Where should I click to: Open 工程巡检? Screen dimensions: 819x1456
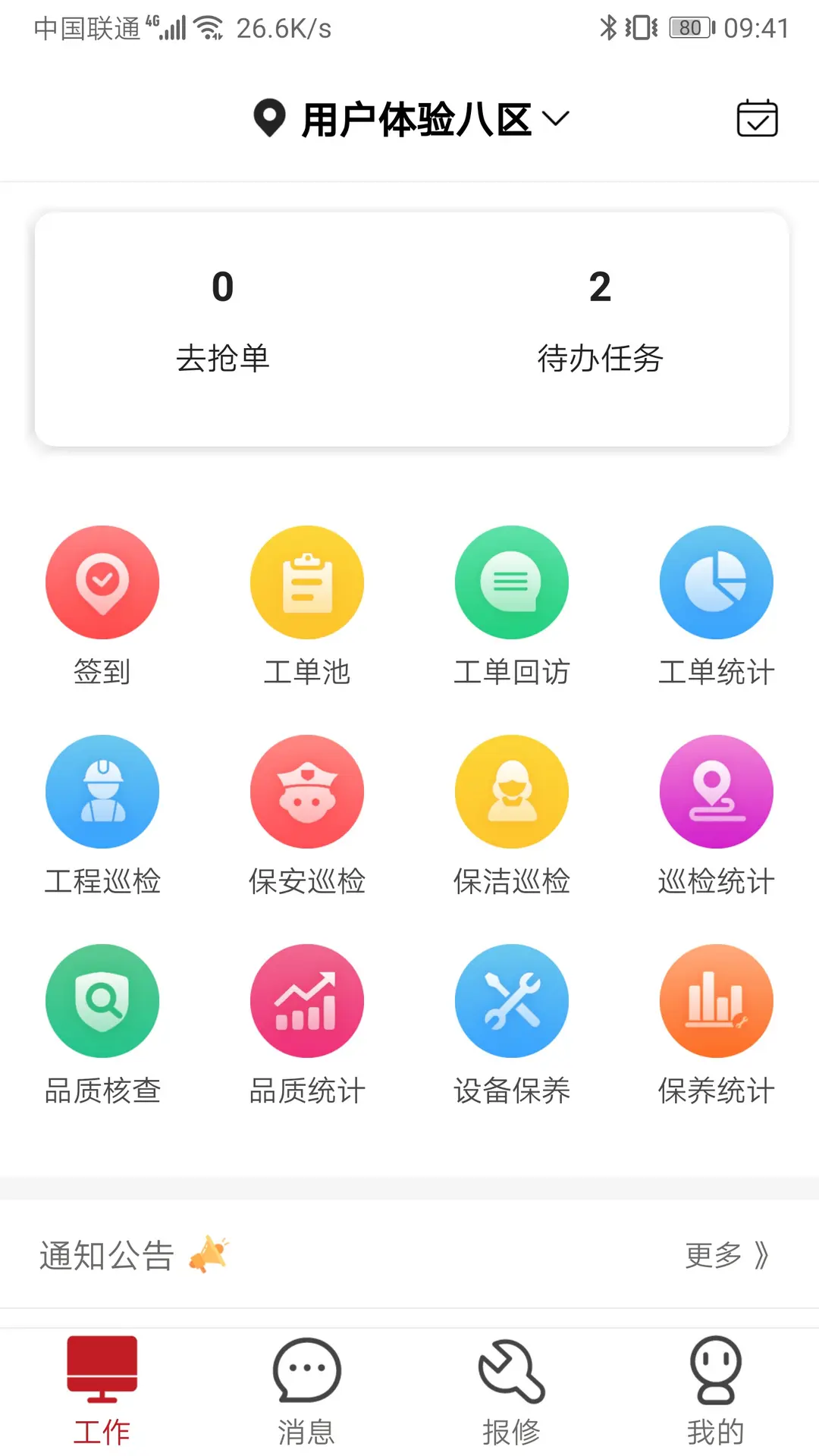(x=102, y=815)
